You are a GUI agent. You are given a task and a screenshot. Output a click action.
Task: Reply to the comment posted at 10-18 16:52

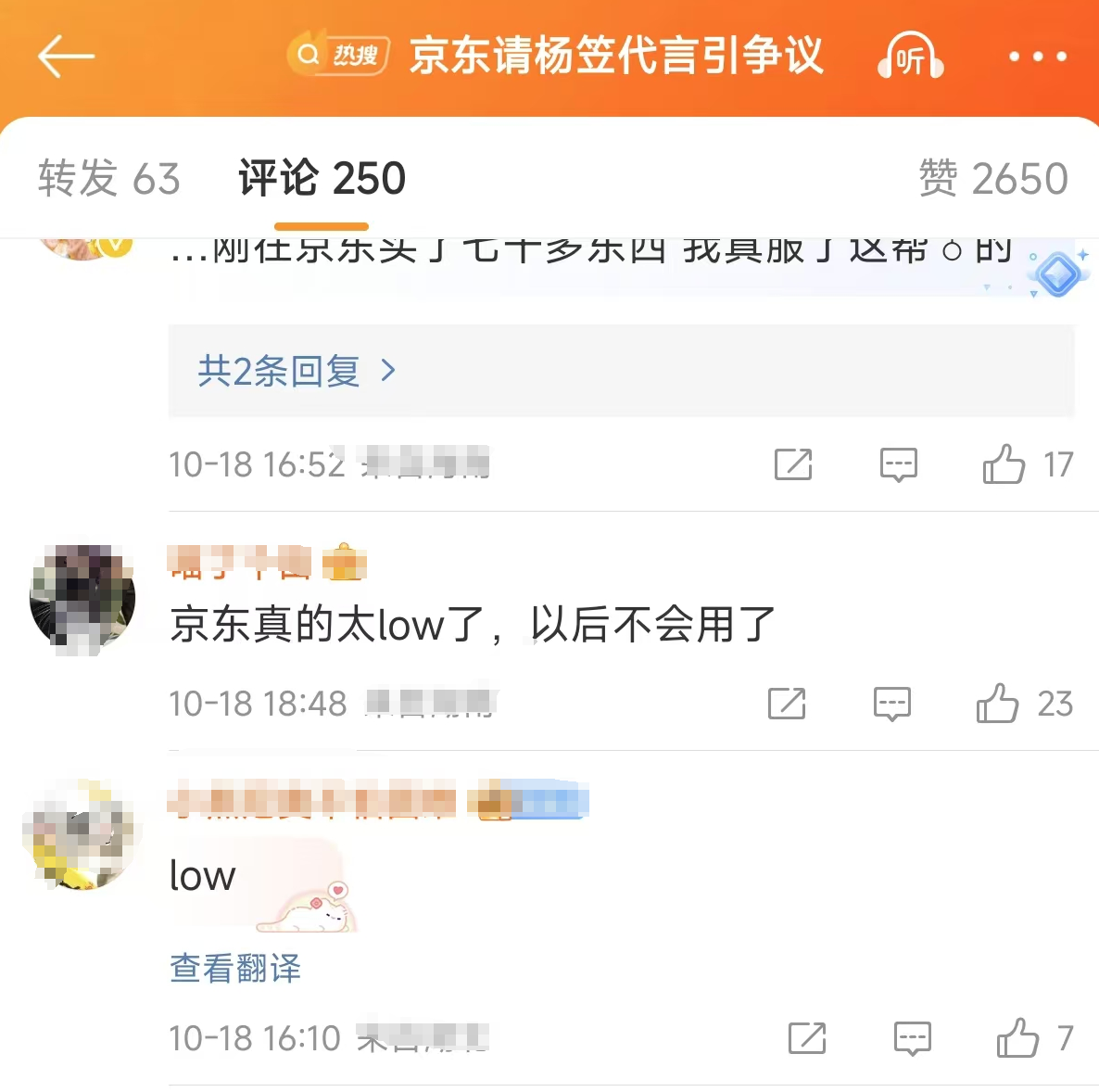(898, 463)
